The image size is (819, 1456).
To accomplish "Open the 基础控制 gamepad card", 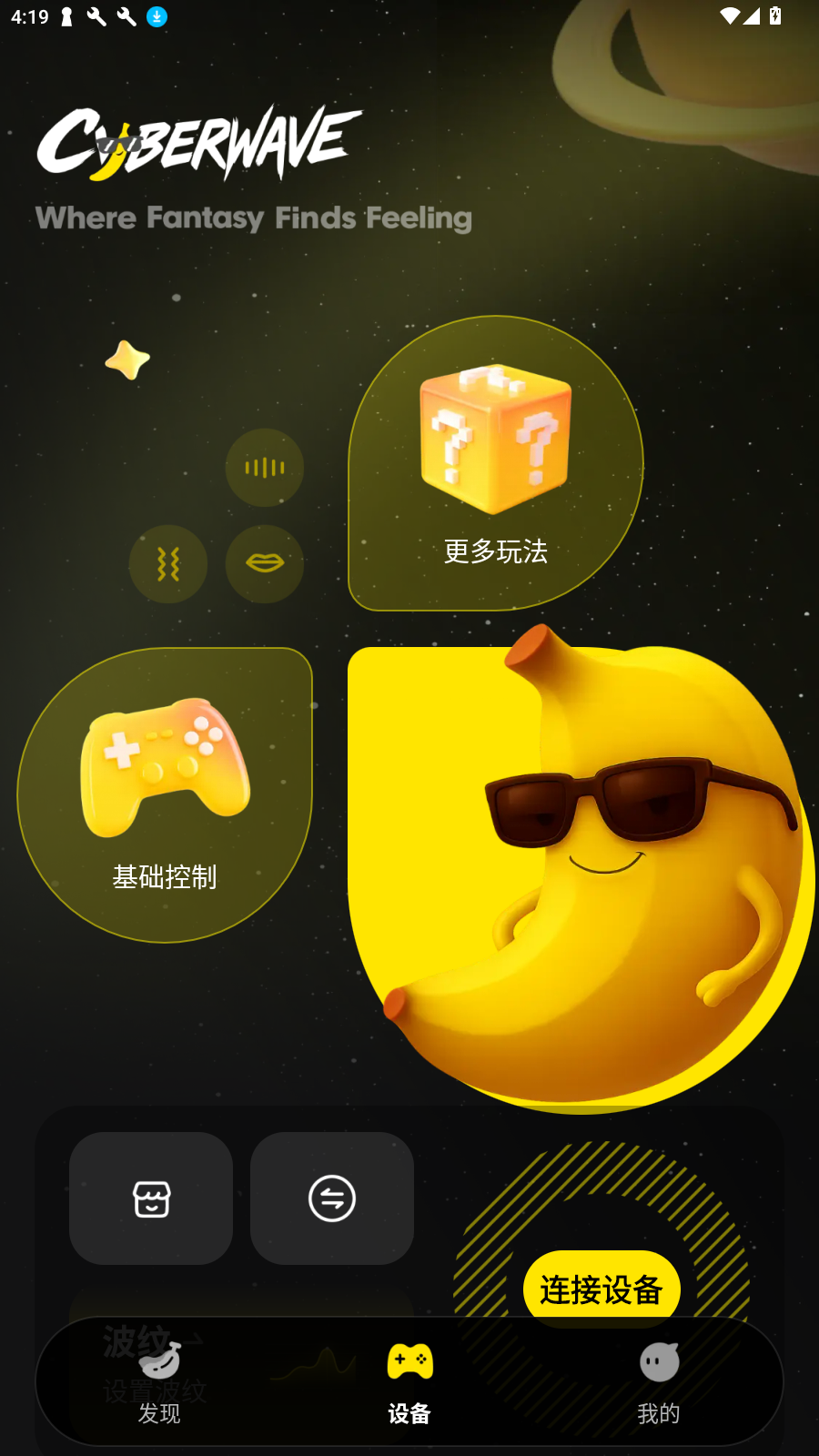I will click(165, 794).
